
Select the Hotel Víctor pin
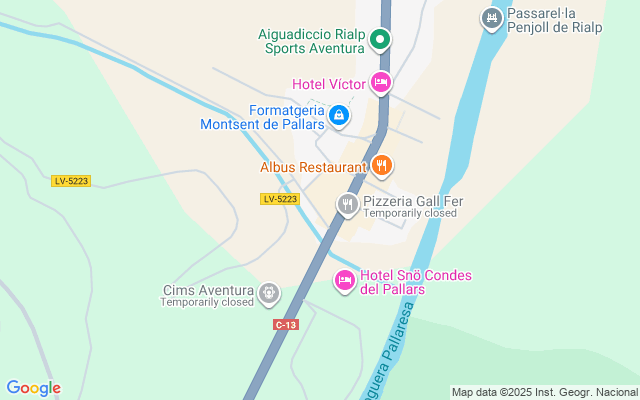[380, 83]
